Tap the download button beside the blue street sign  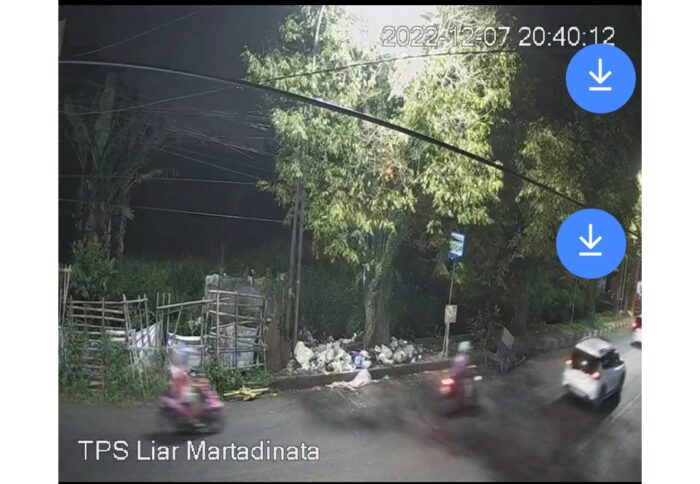590,242
